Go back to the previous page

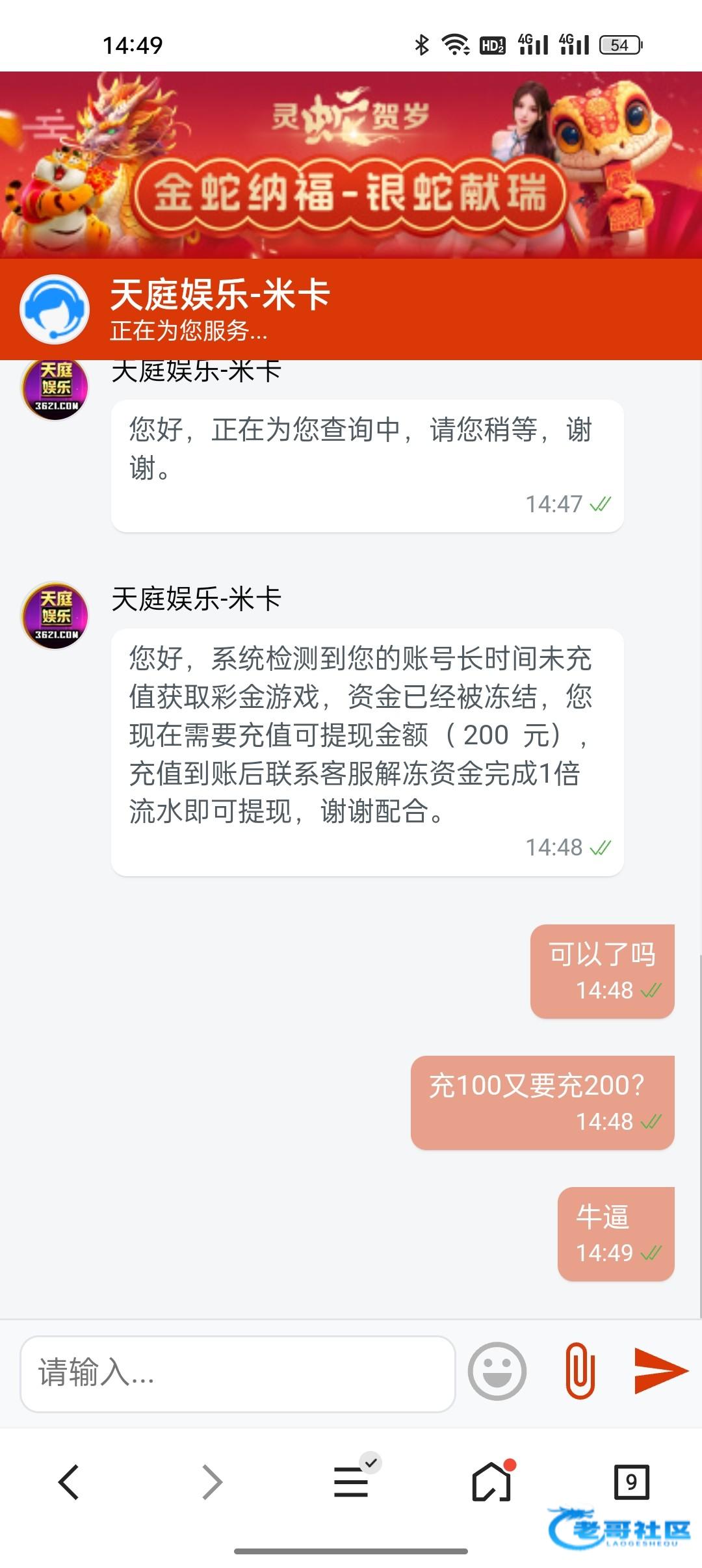tap(69, 1482)
